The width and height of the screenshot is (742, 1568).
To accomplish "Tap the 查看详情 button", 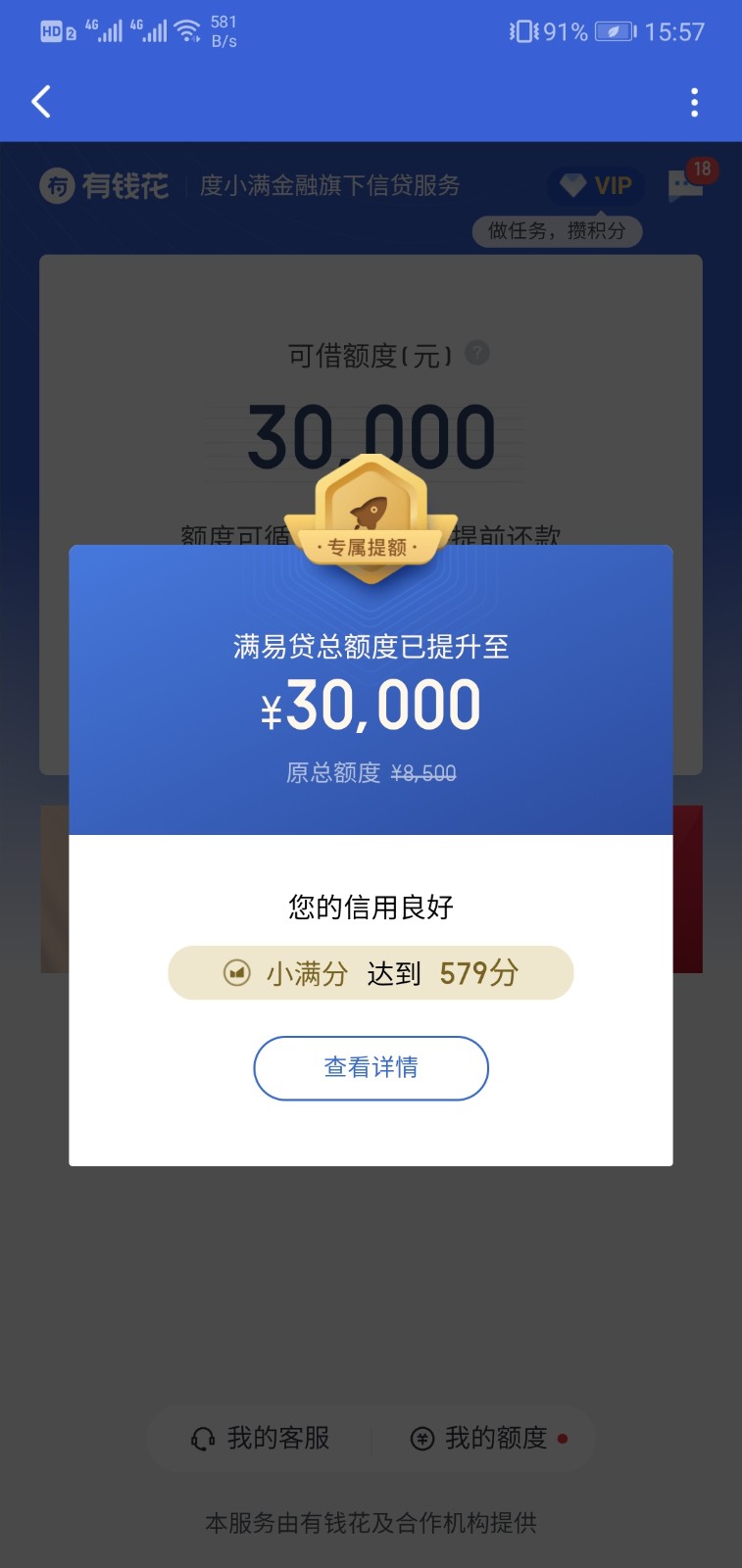I will pos(371,1068).
